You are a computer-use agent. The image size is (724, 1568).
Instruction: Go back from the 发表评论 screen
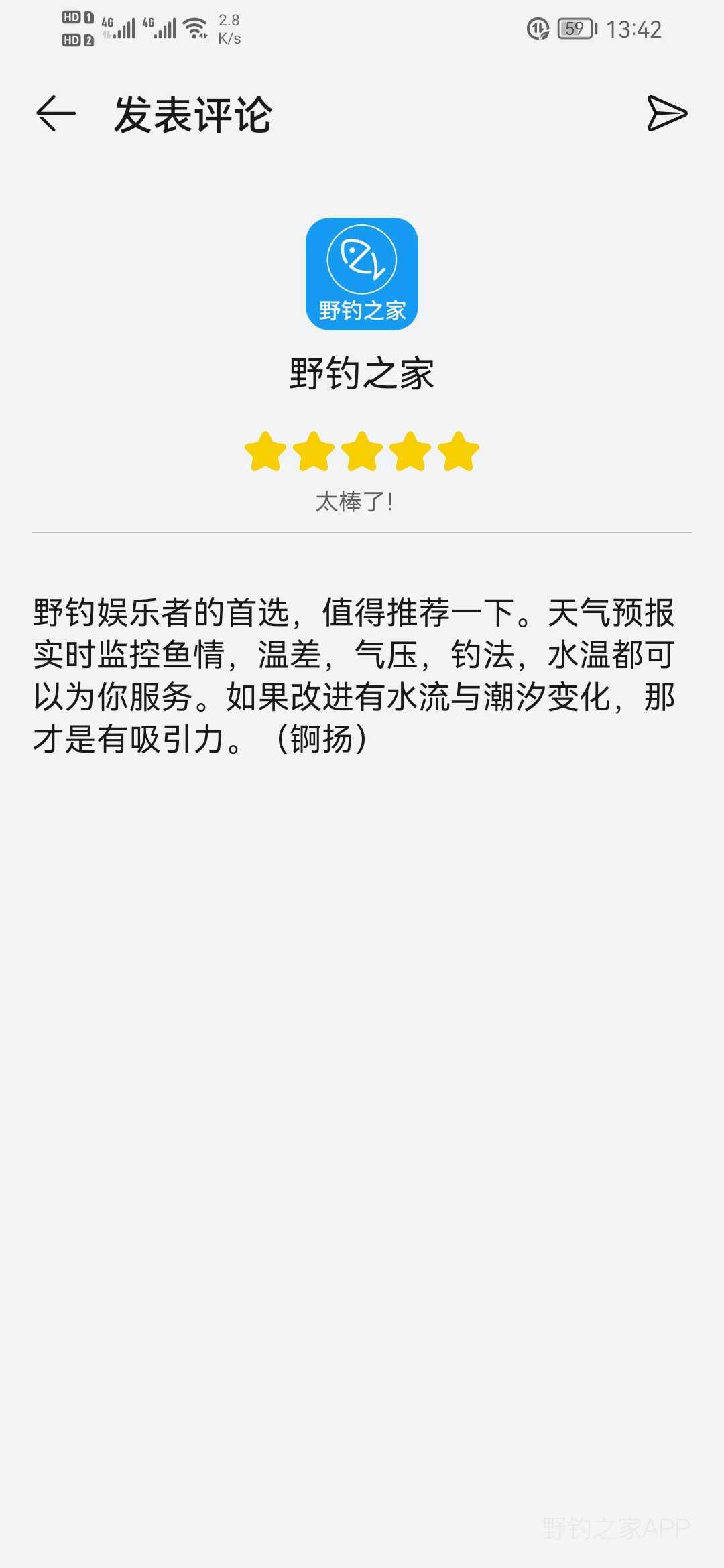click(56, 113)
